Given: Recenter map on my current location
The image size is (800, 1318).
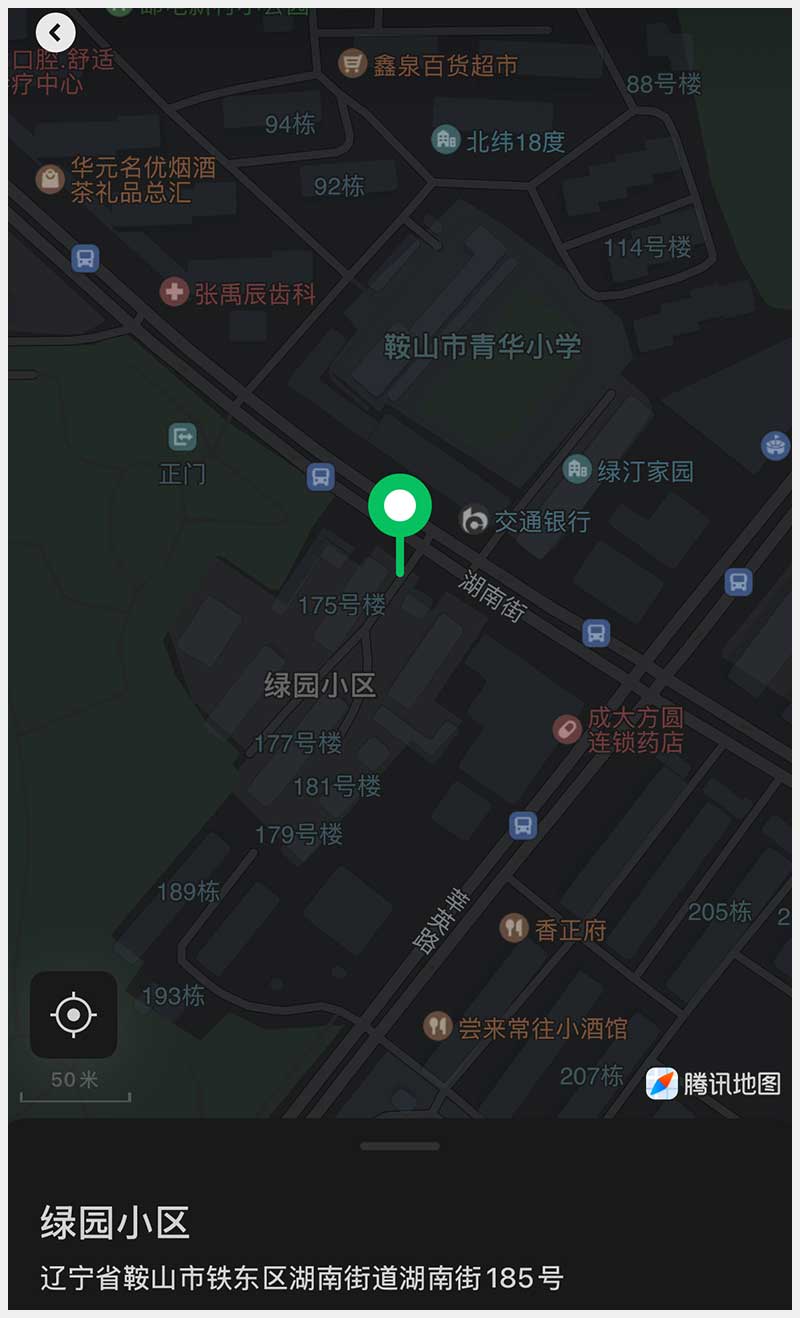Looking at the screenshot, I should pyautogui.click(x=73, y=1015).
